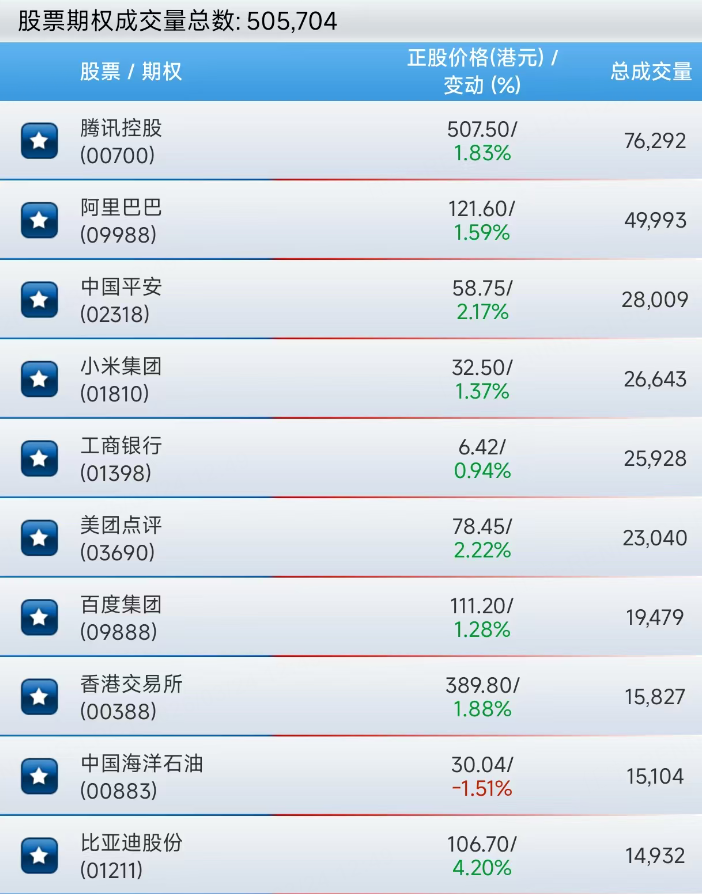Tap star icon beside 中国平安 (02318)
This screenshot has height=894, width=702.
(39, 299)
